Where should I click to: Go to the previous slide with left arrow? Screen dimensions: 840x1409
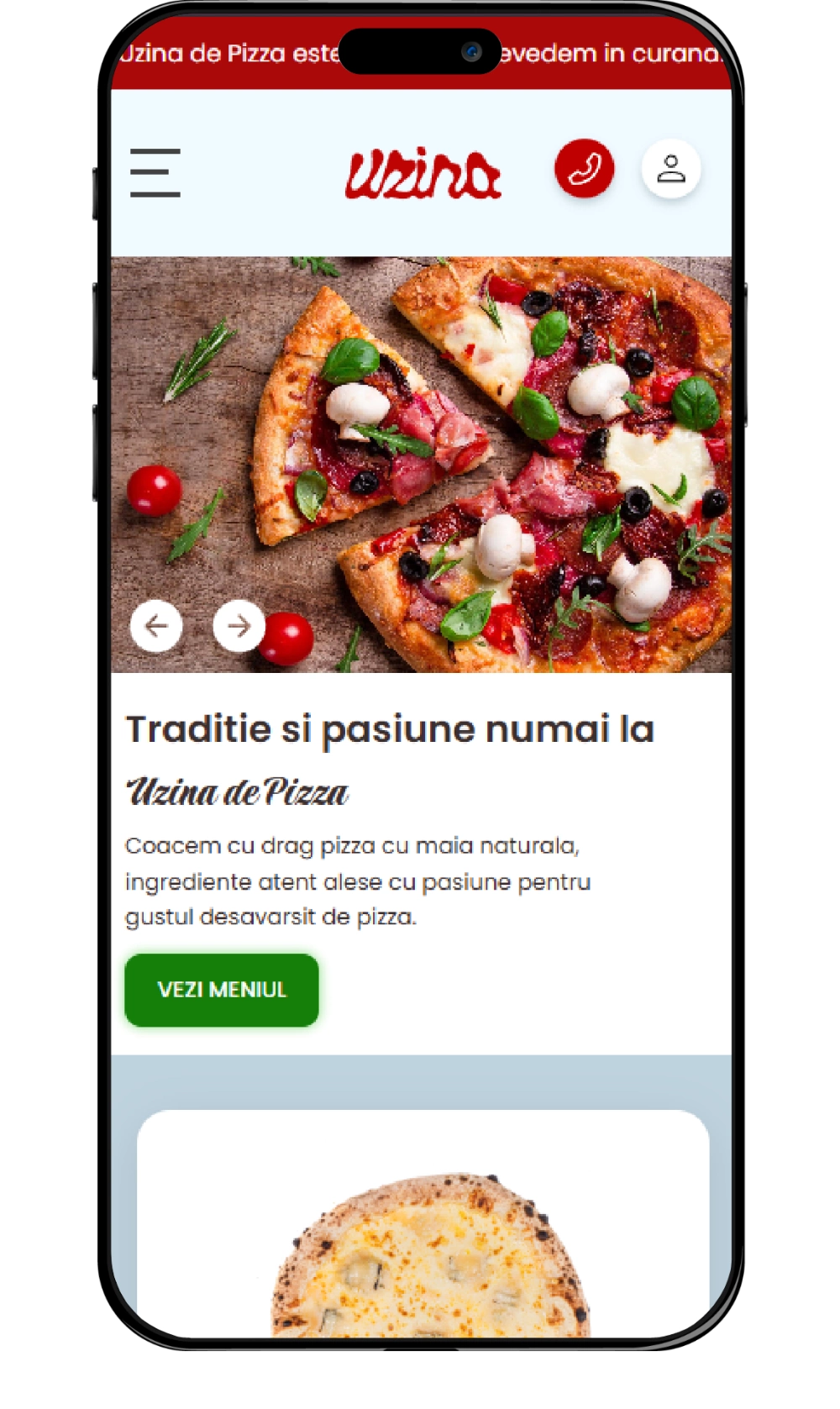point(157,625)
